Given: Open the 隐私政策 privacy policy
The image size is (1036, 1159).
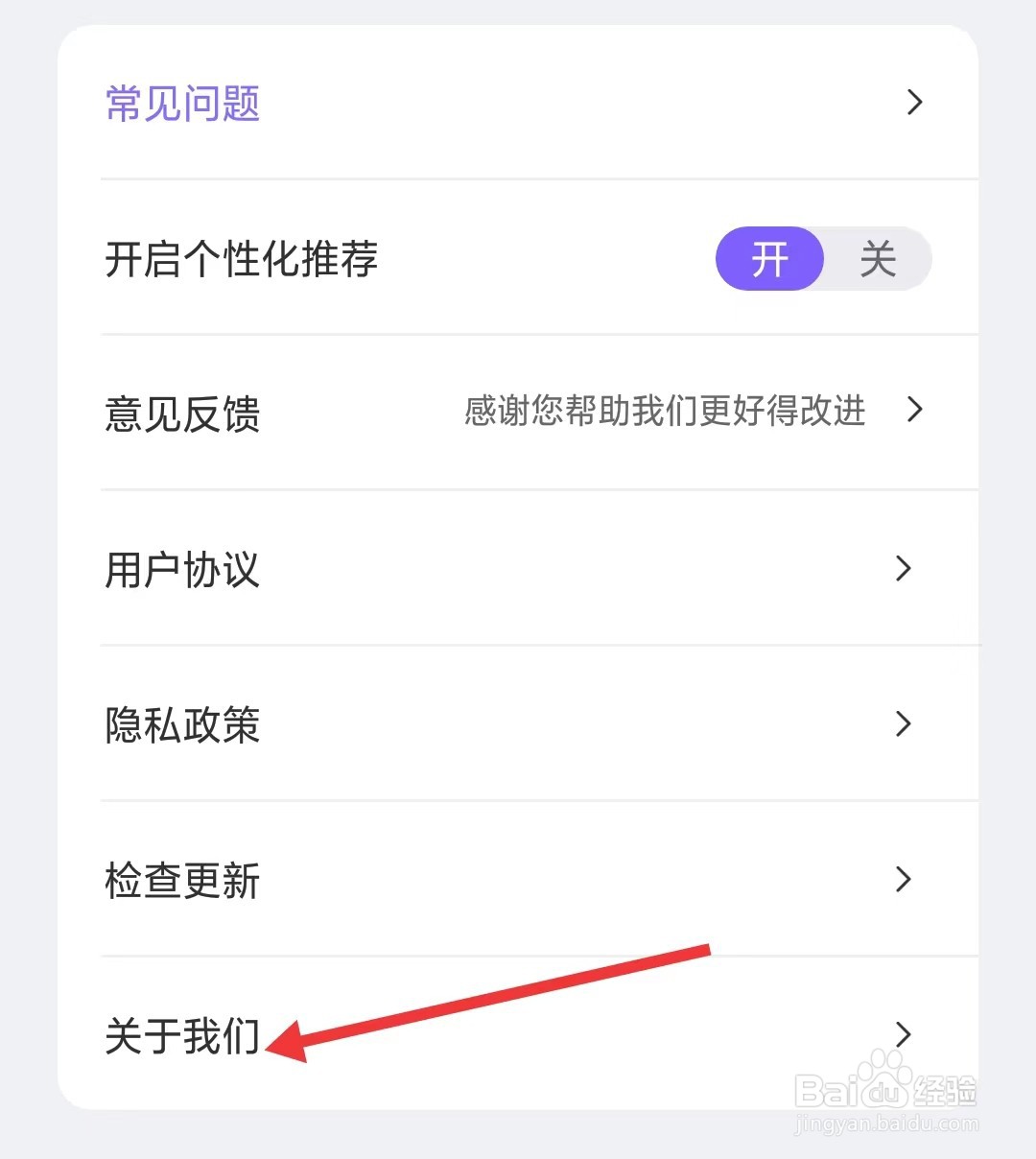Looking at the screenshot, I should point(181,725).
